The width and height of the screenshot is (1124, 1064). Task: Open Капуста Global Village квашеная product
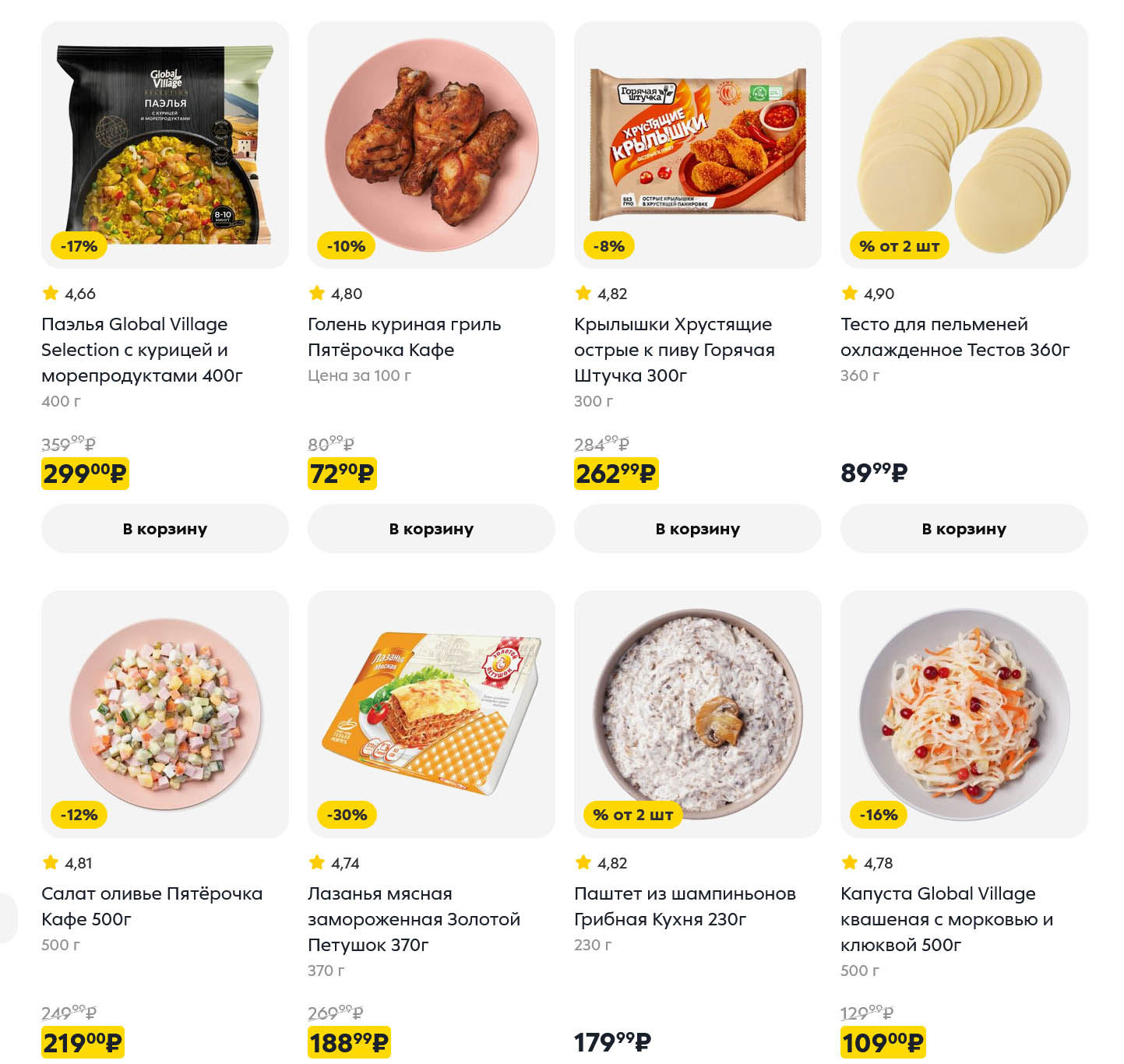coord(946,918)
